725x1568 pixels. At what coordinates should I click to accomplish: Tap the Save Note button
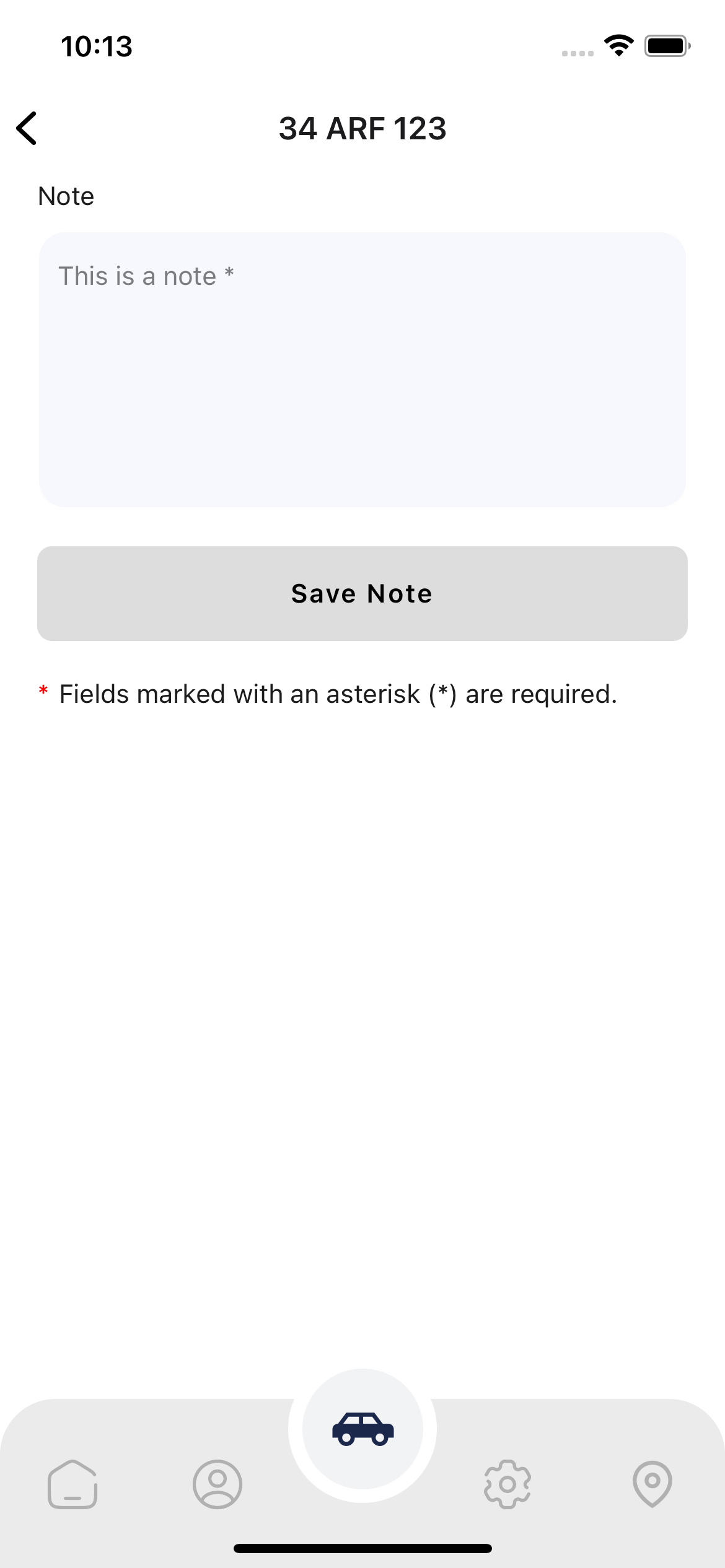pyautogui.click(x=362, y=593)
